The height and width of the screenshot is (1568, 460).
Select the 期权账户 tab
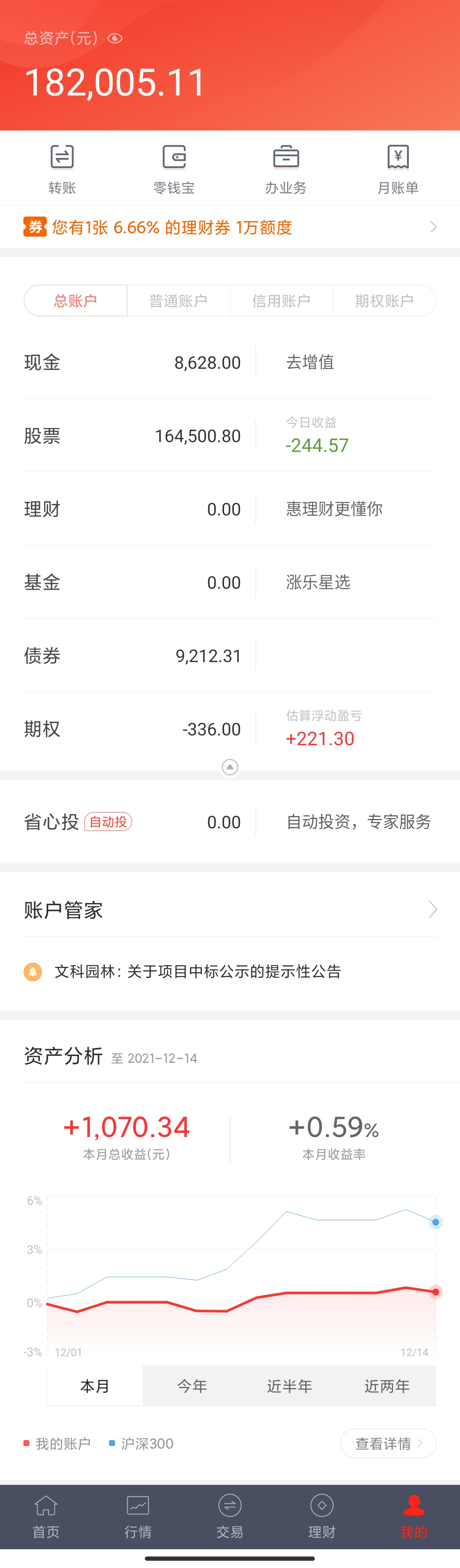point(384,301)
